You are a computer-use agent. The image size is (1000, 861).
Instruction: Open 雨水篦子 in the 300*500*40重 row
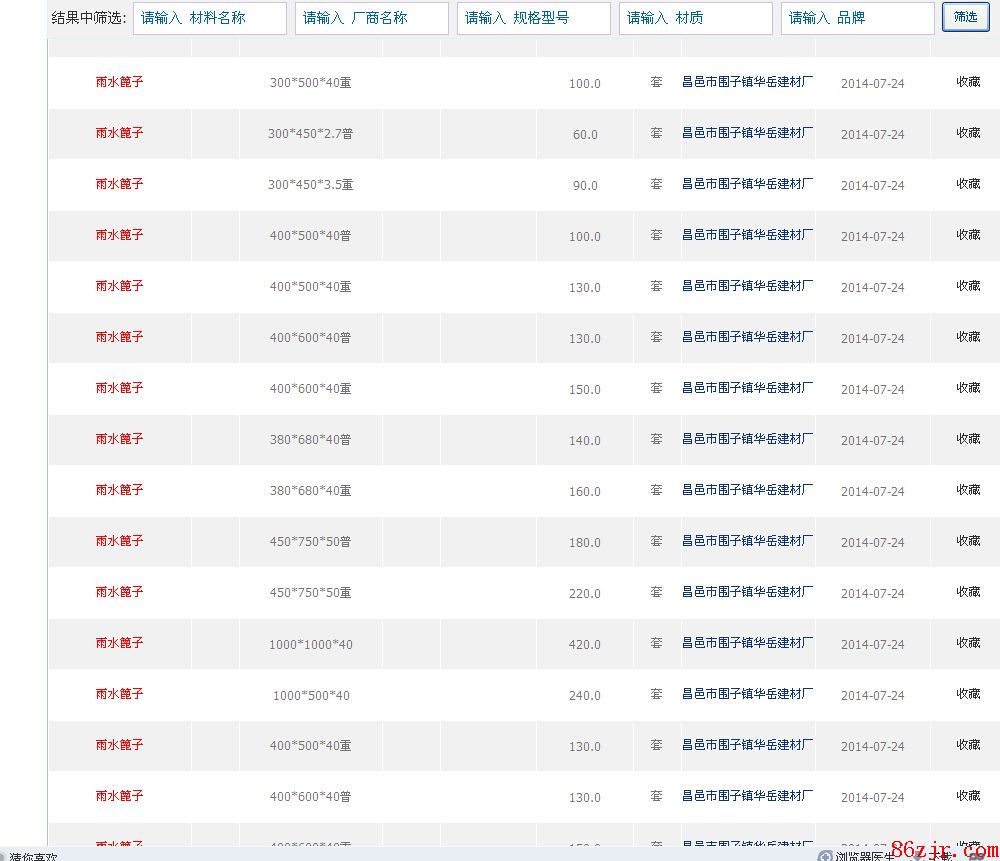pos(120,82)
